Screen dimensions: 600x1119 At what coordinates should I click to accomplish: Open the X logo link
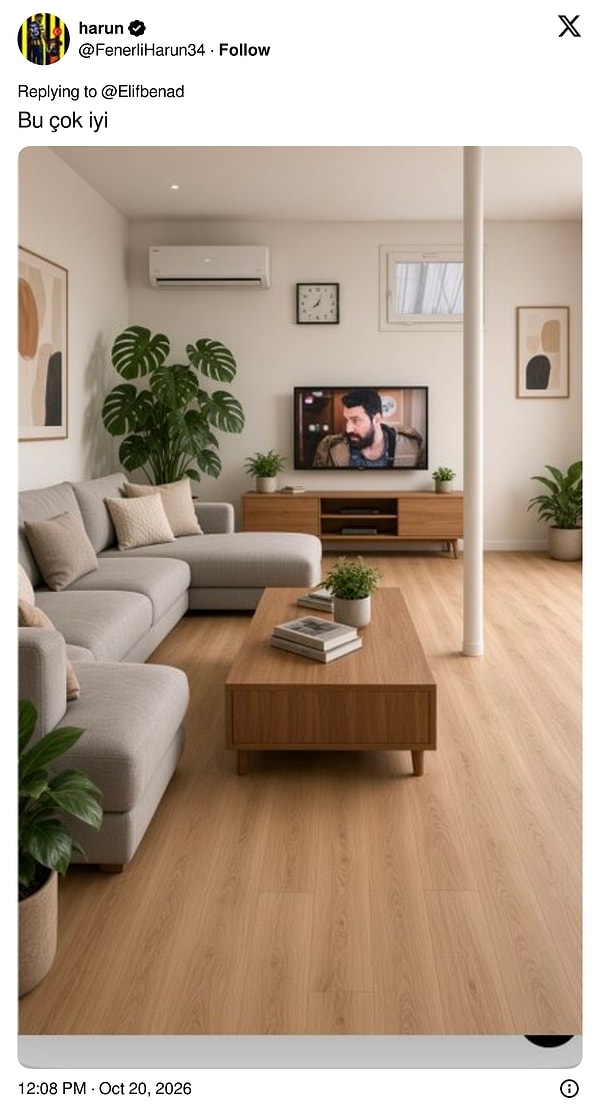tap(569, 26)
